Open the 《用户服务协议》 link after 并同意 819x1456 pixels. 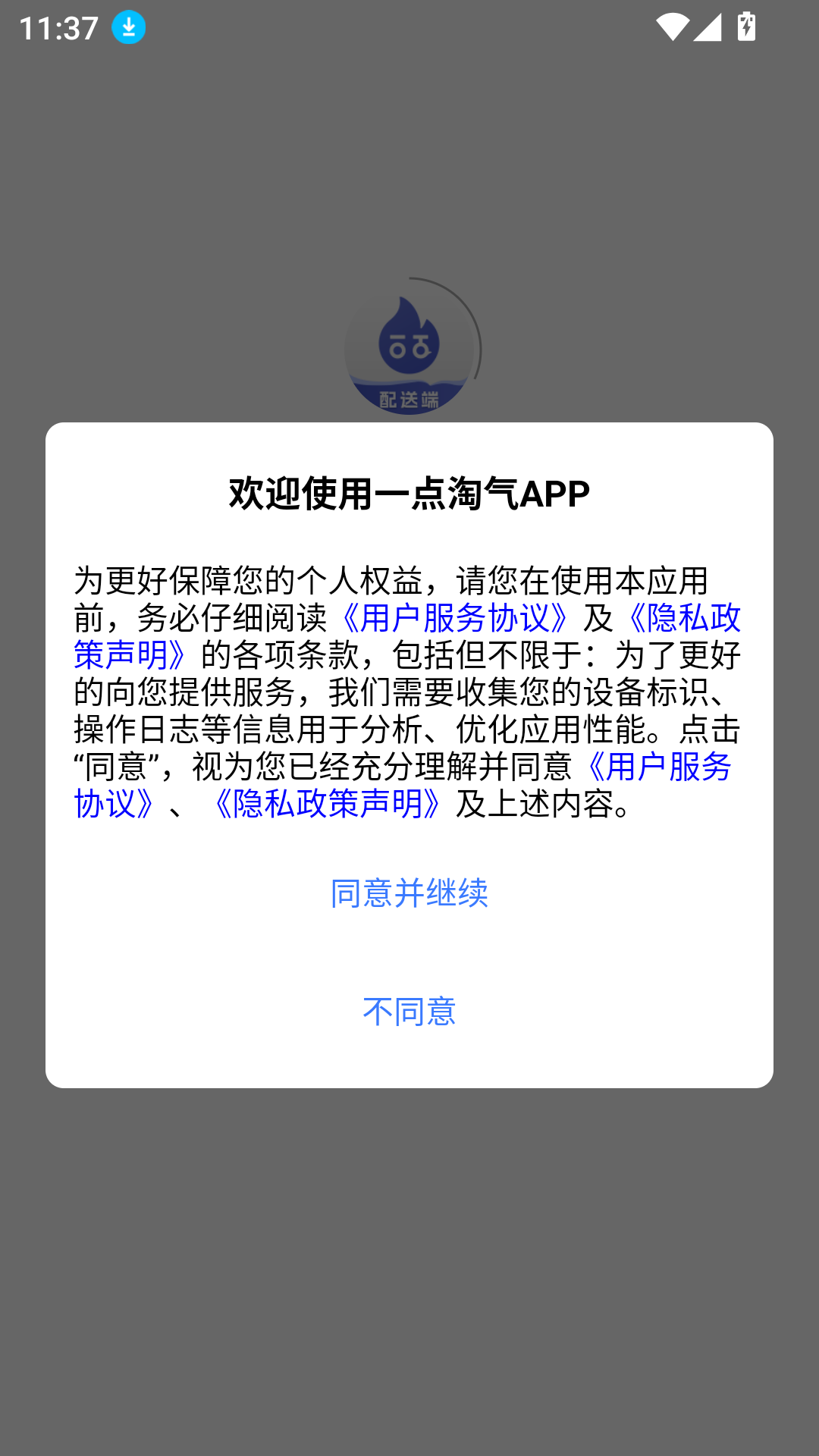(x=658, y=766)
